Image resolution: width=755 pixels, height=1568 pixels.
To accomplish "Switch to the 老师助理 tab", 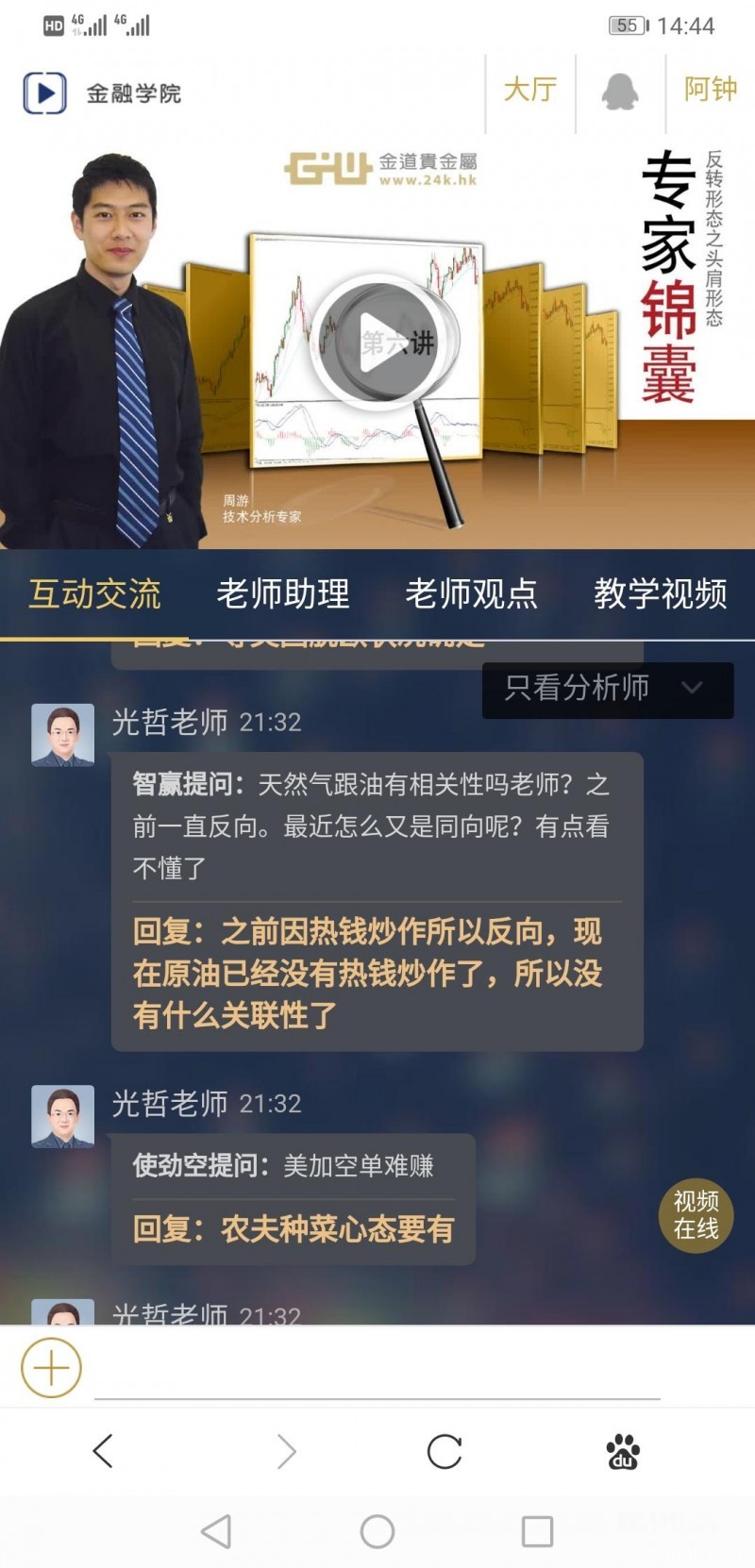I will (283, 593).
